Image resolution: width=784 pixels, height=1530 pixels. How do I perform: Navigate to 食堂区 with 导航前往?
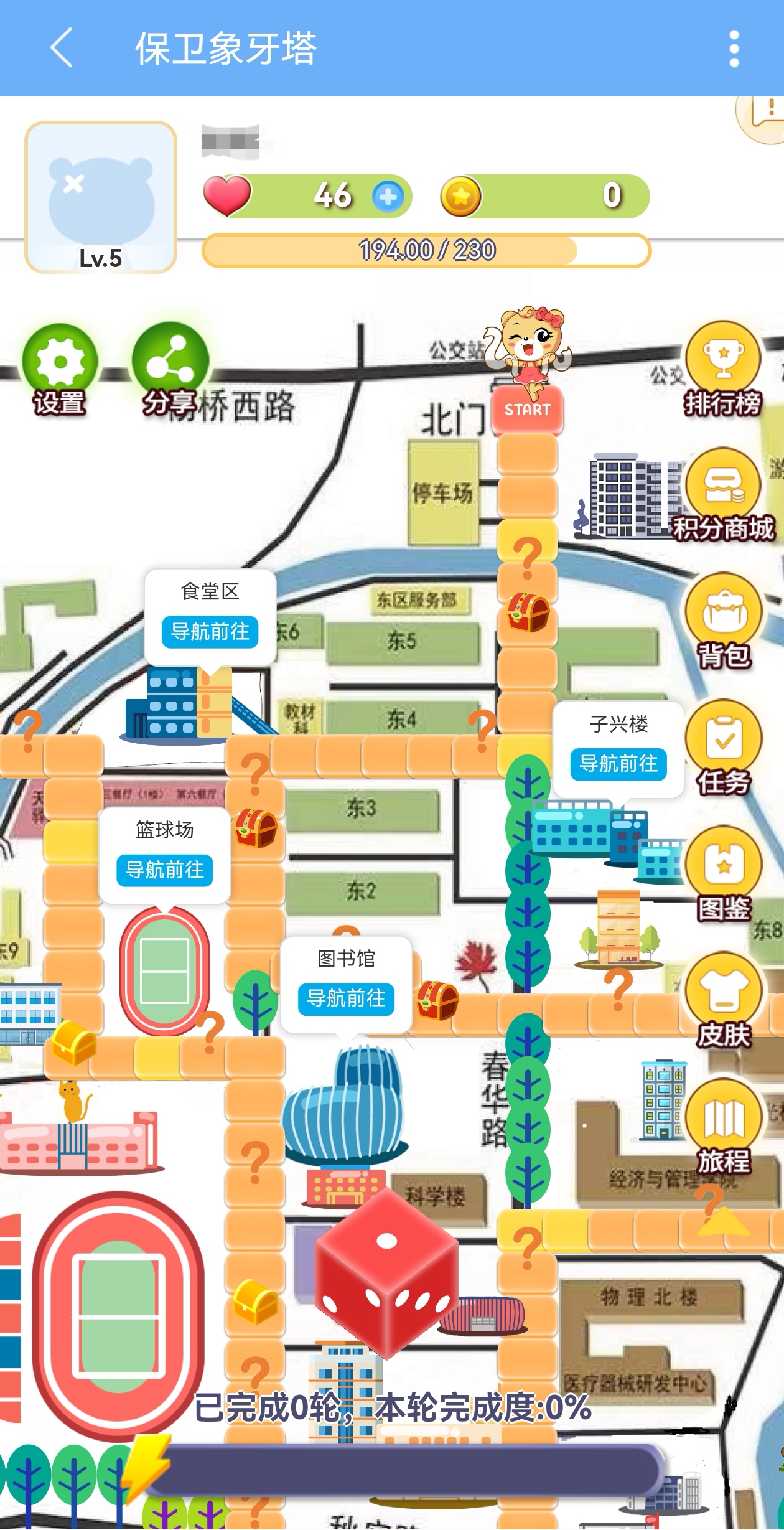click(x=210, y=632)
